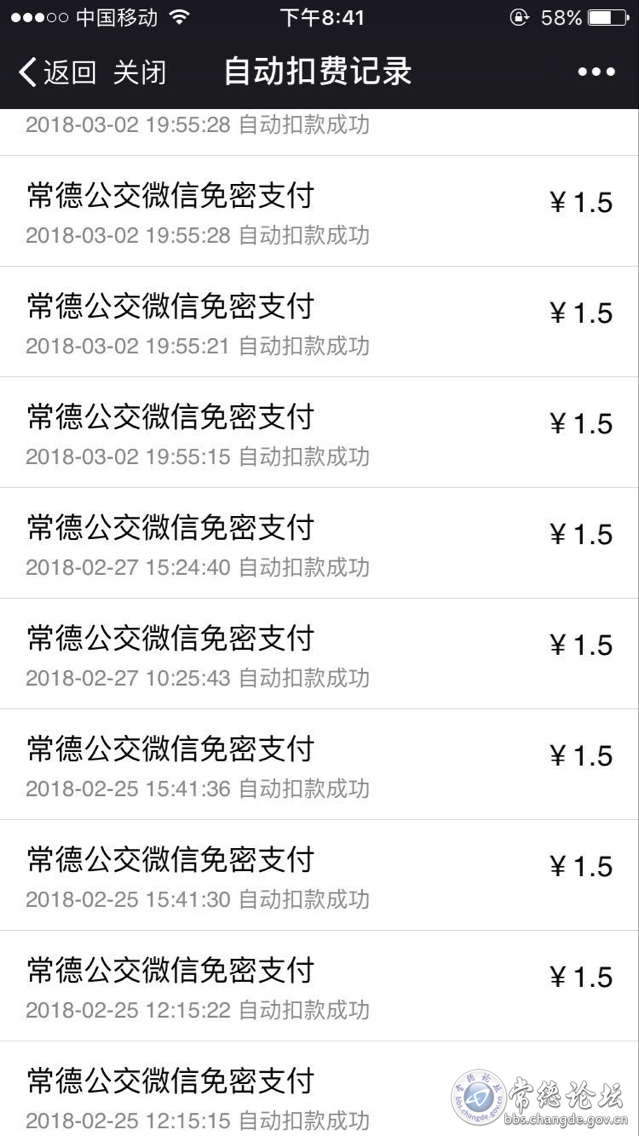View the deduction from 2018-02-27 15:24:40
The width and height of the screenshot is (639, 1136).
[x=320, y=544]
